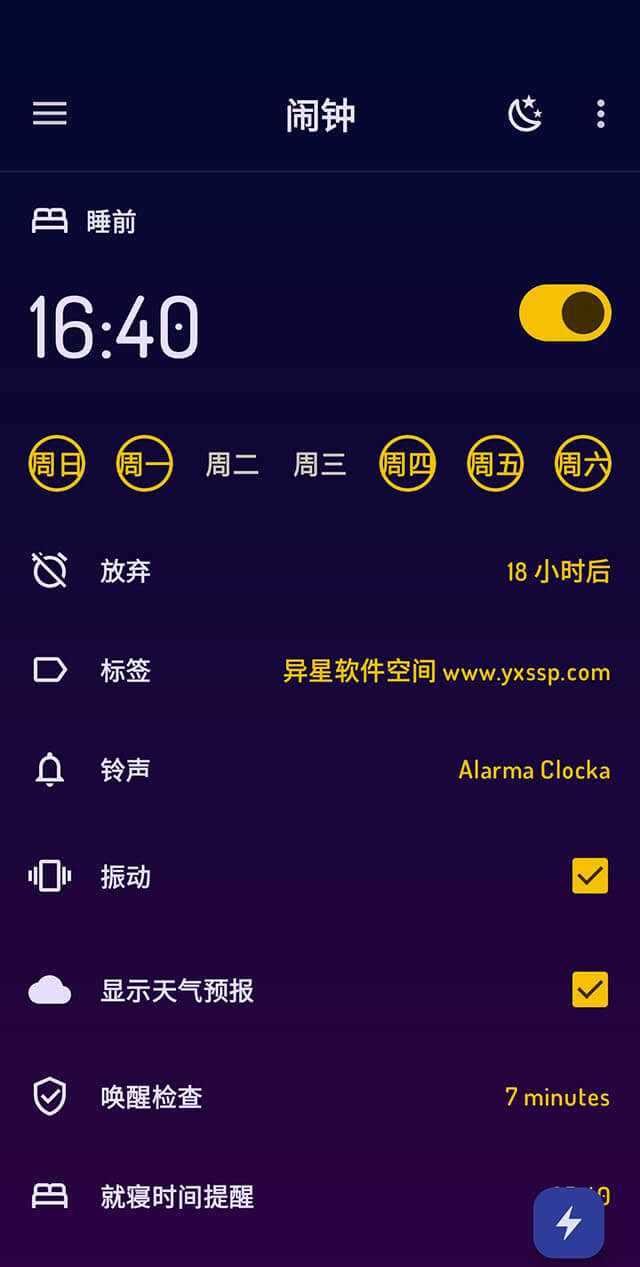Open 唤醒检查 wake-up check setting

pyautogui.click(x=320, y=1097)
